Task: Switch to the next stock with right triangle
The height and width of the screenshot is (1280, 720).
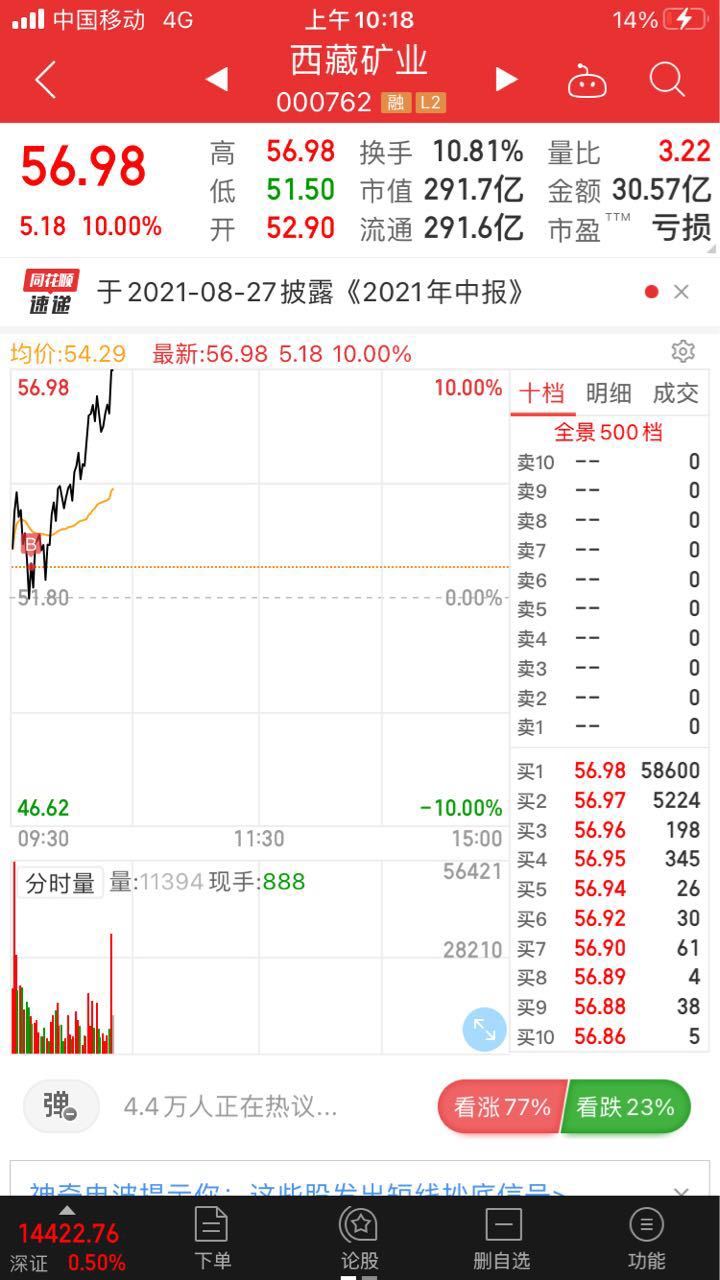Action: click(x=506, y=79)
